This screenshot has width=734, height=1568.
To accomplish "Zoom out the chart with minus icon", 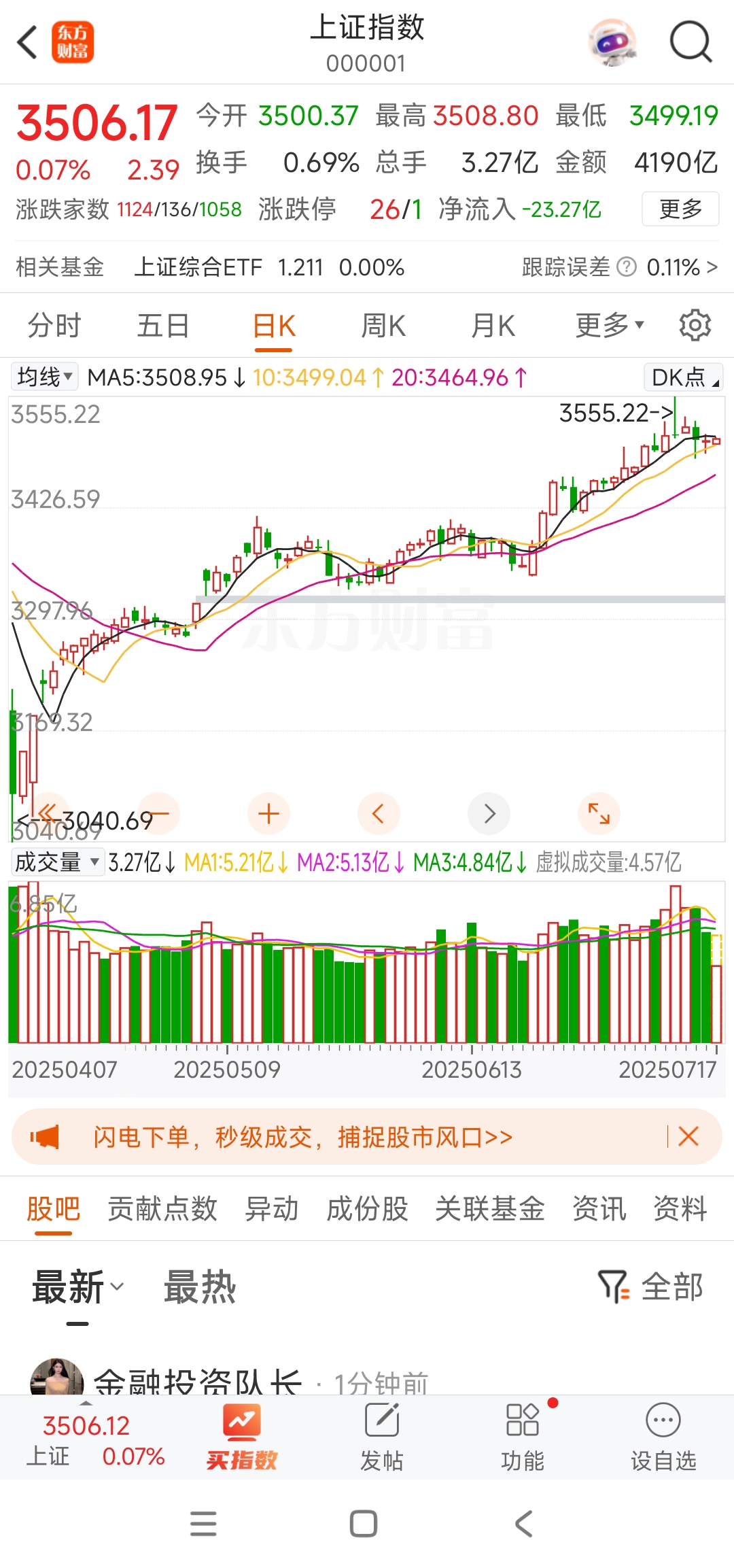I will click(158, 813).
